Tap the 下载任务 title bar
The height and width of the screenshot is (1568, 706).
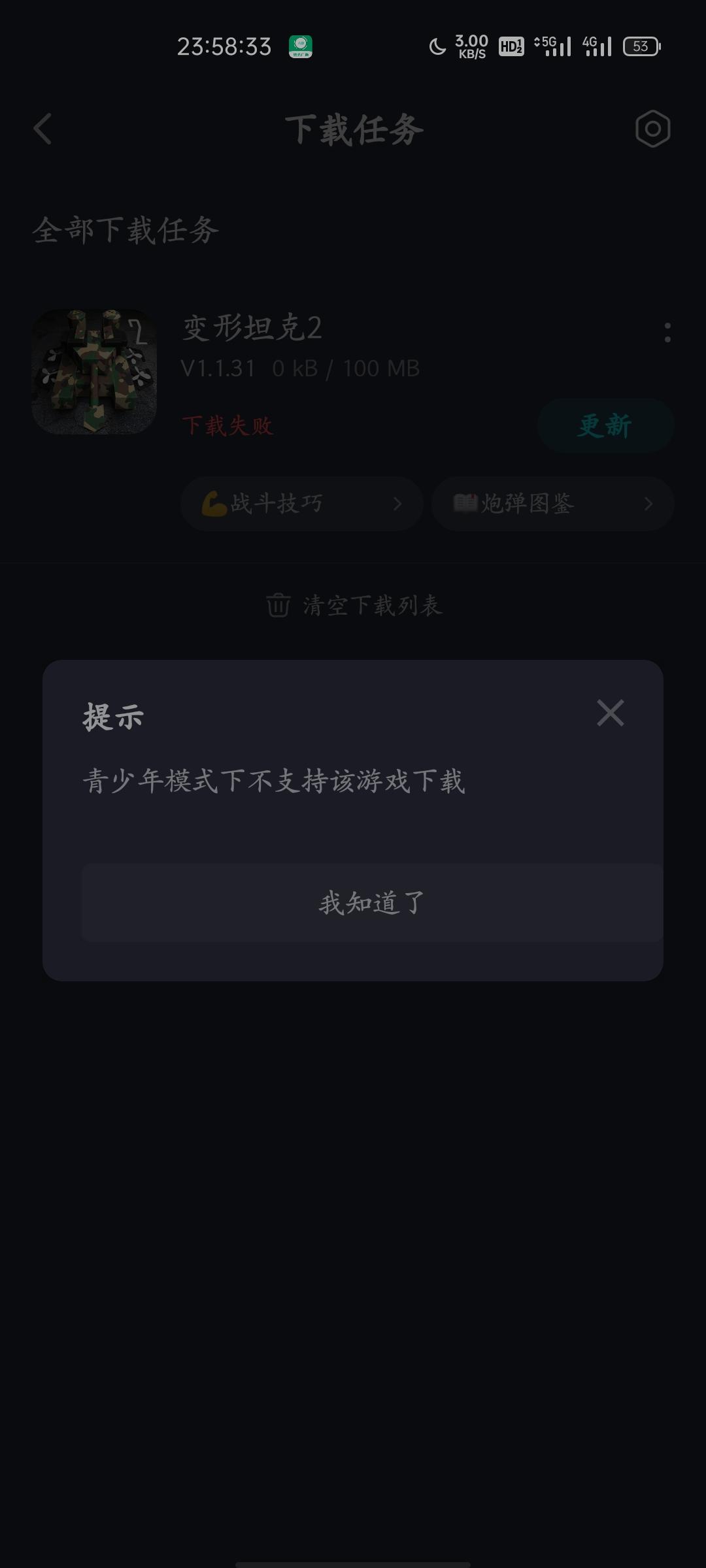point(353,129)
